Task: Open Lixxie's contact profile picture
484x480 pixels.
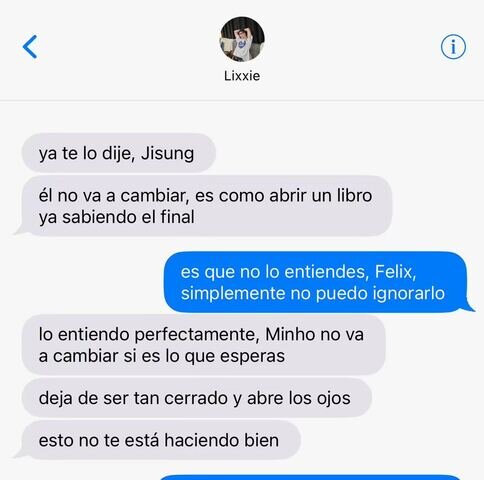Action: pyautogui.click(x=242, y=39)
